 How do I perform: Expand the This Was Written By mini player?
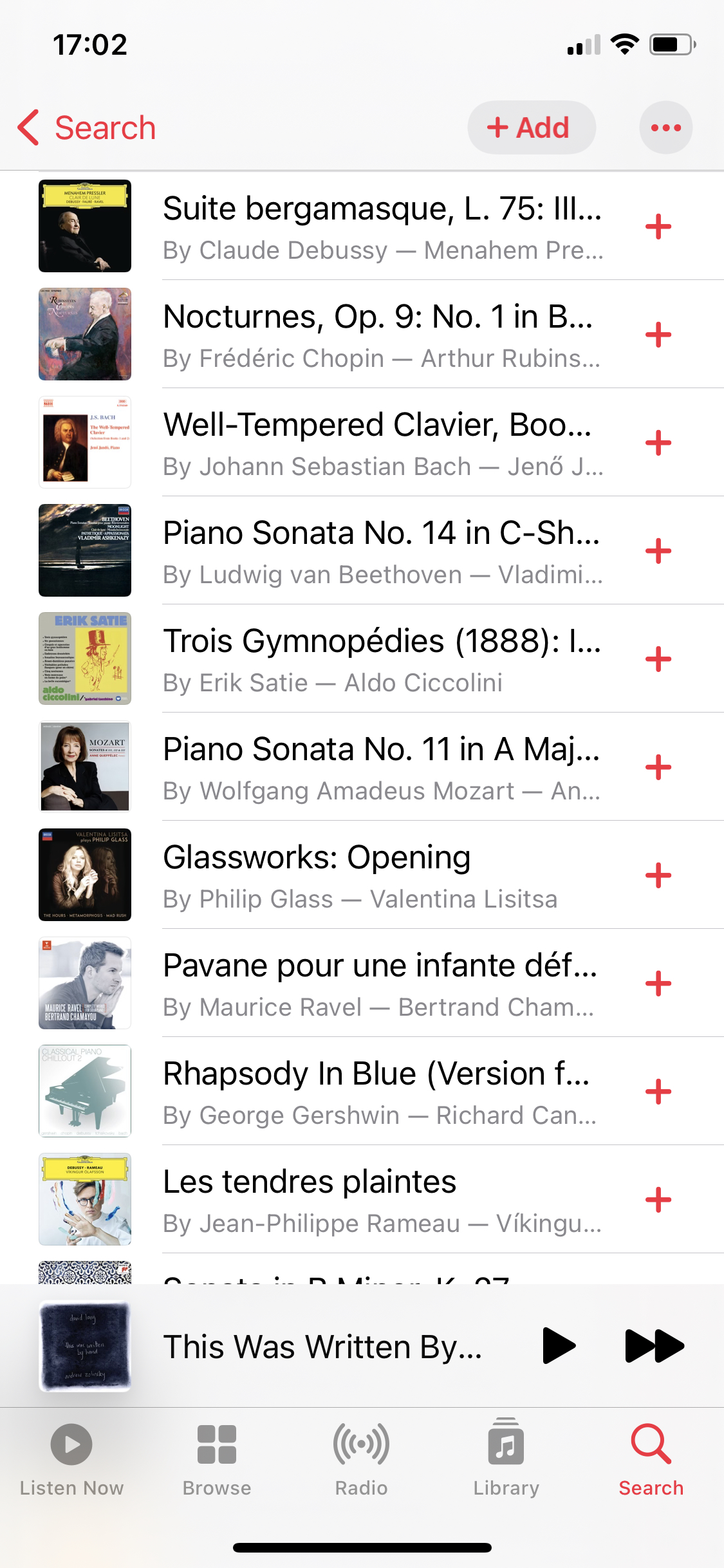(x=322, y=1345)
